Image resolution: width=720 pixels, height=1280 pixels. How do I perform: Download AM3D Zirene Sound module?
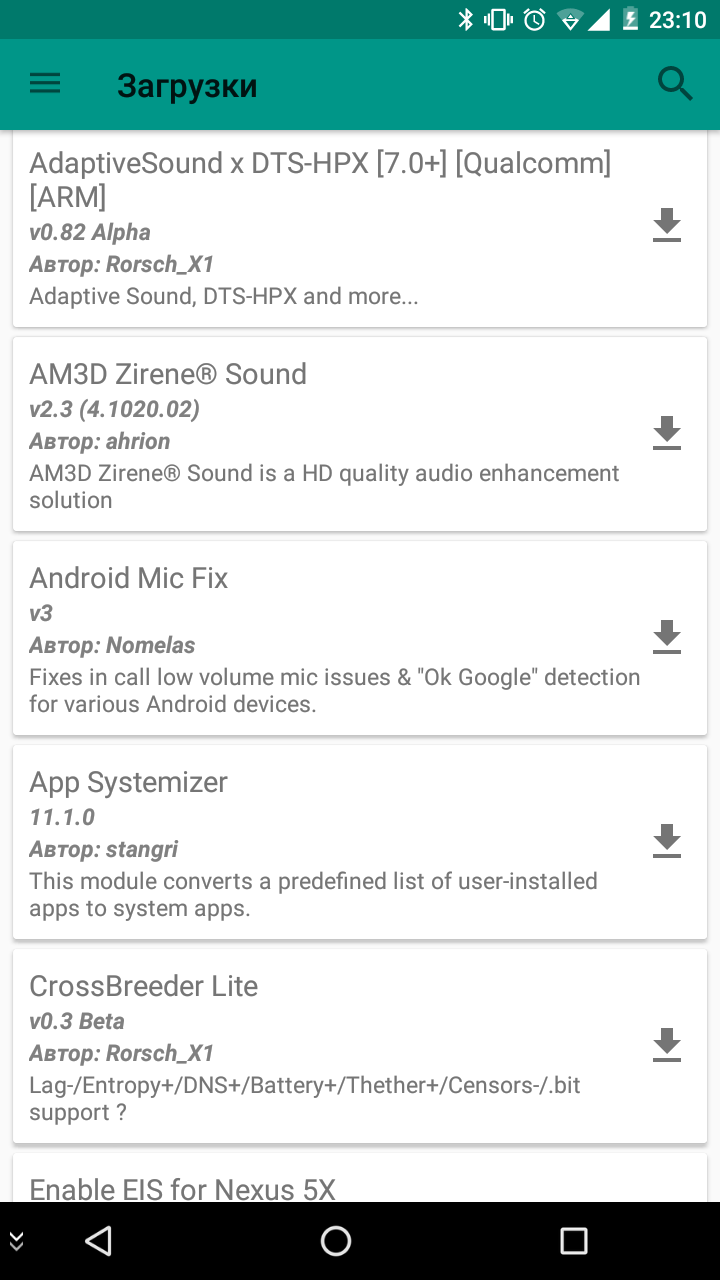667,433
